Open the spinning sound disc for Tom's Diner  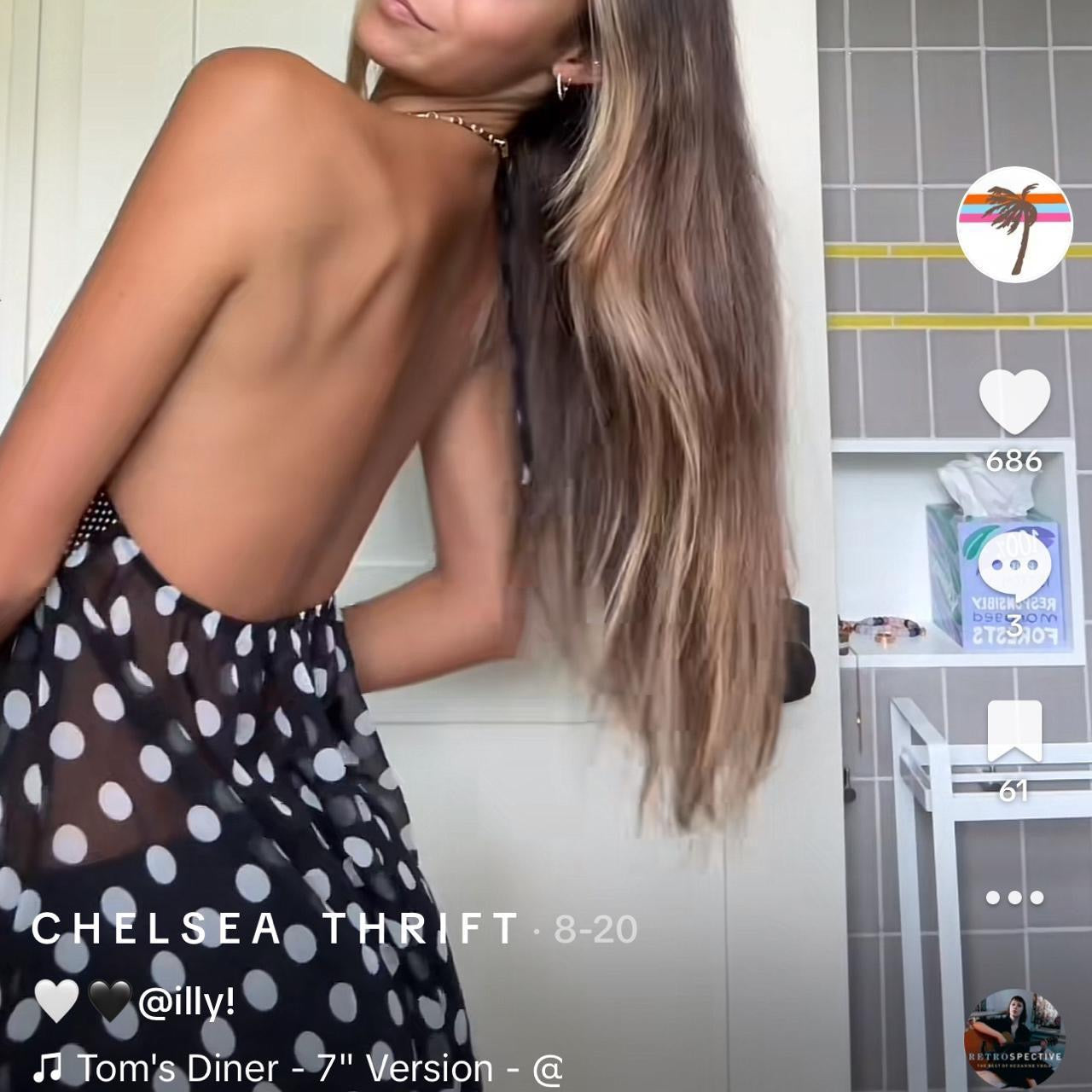1014,1039
